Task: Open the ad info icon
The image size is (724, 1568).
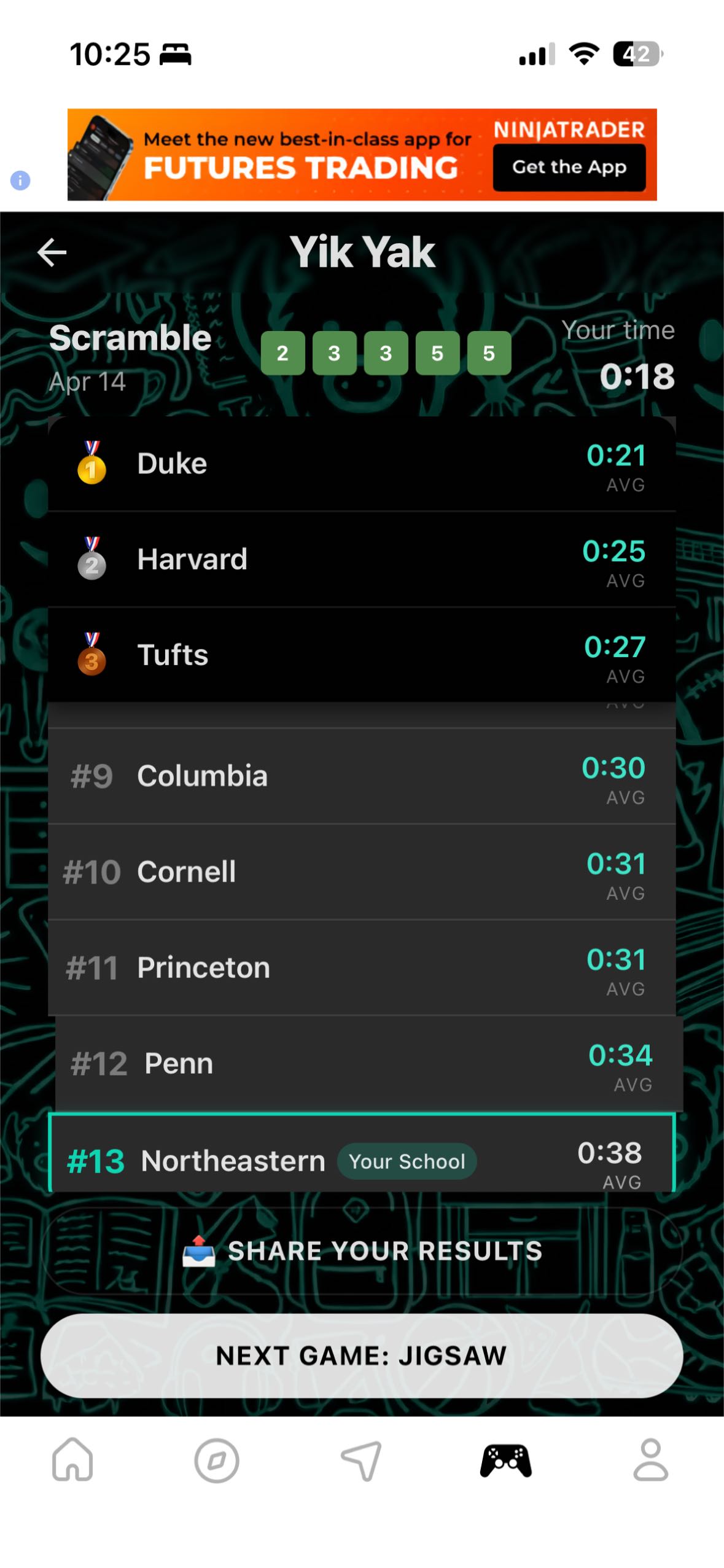Action: [20, 181]
